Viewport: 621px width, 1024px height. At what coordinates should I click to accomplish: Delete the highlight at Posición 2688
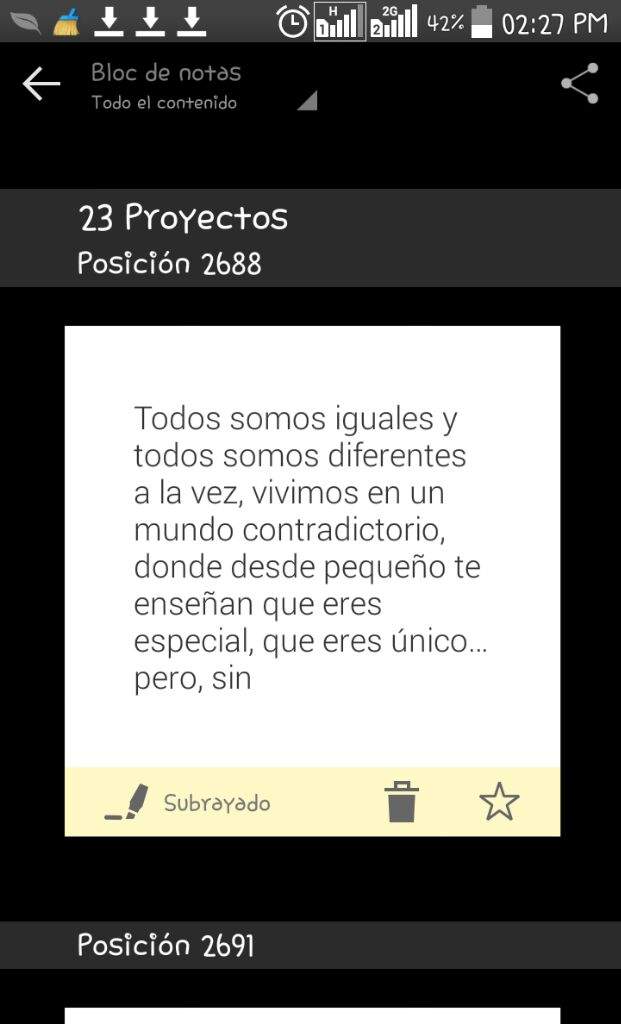tap(401, 801)
